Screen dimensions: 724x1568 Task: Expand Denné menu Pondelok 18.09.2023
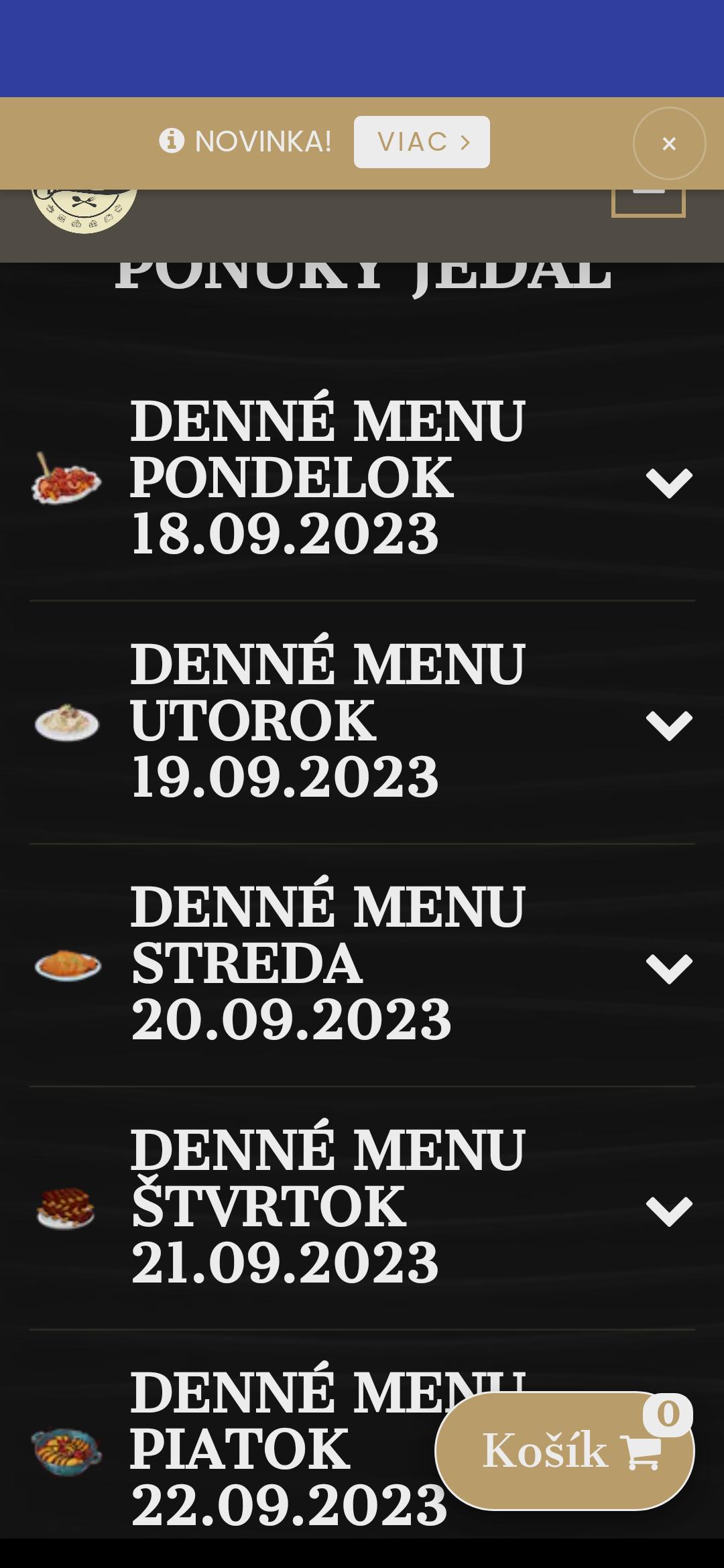(x=668, y=482)
